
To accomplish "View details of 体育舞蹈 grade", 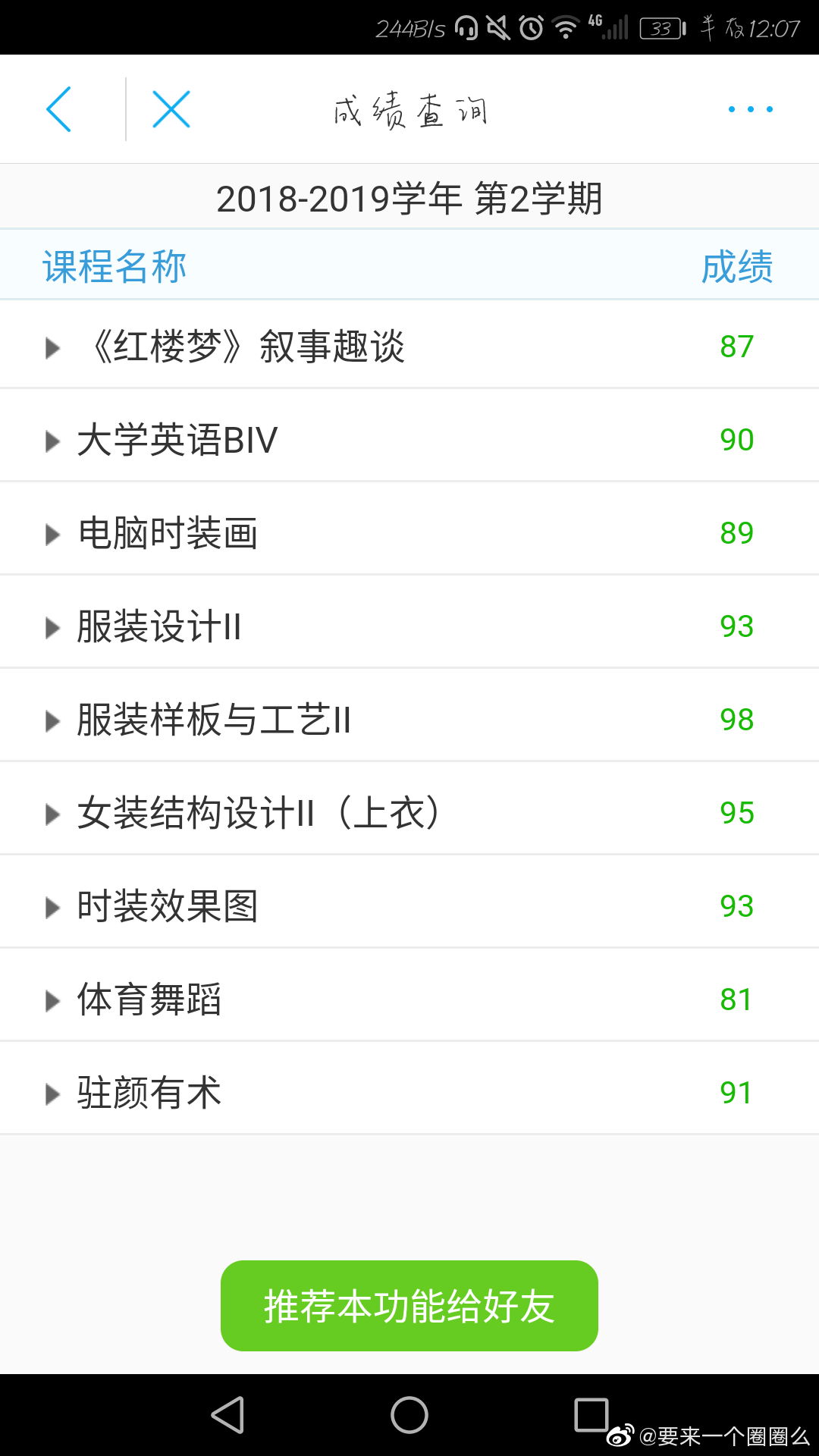I will coord(409,999).
